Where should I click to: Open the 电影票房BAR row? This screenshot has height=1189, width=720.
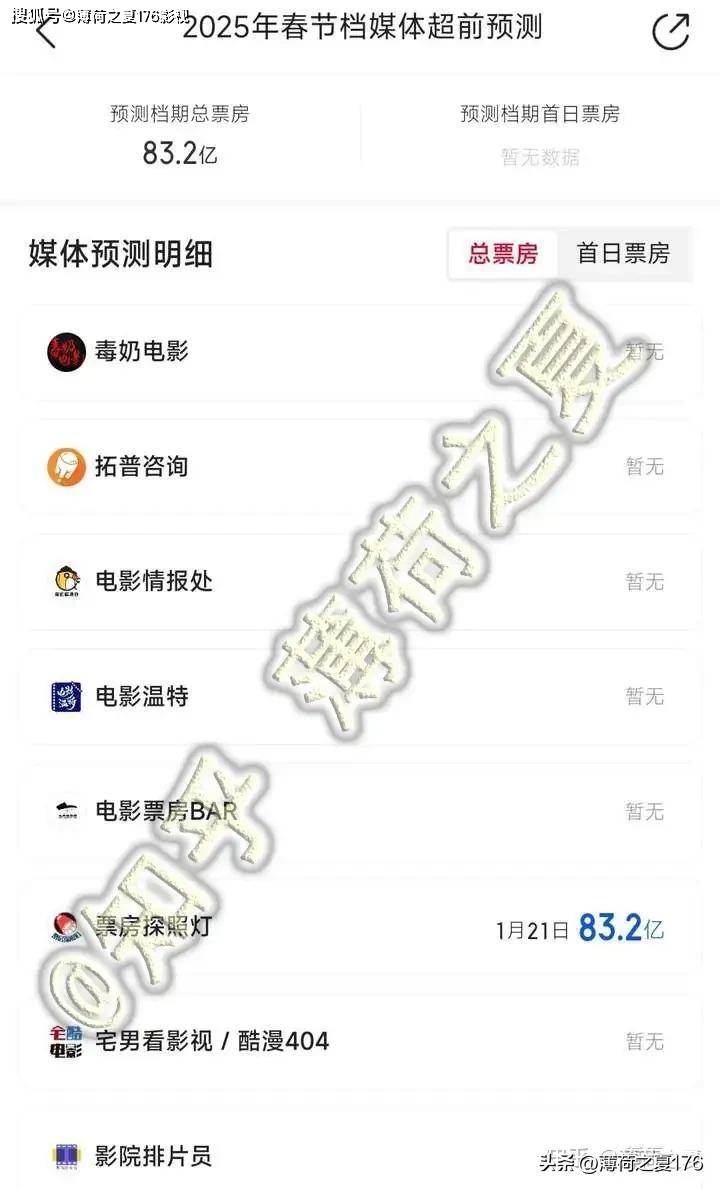click(360, 812)
